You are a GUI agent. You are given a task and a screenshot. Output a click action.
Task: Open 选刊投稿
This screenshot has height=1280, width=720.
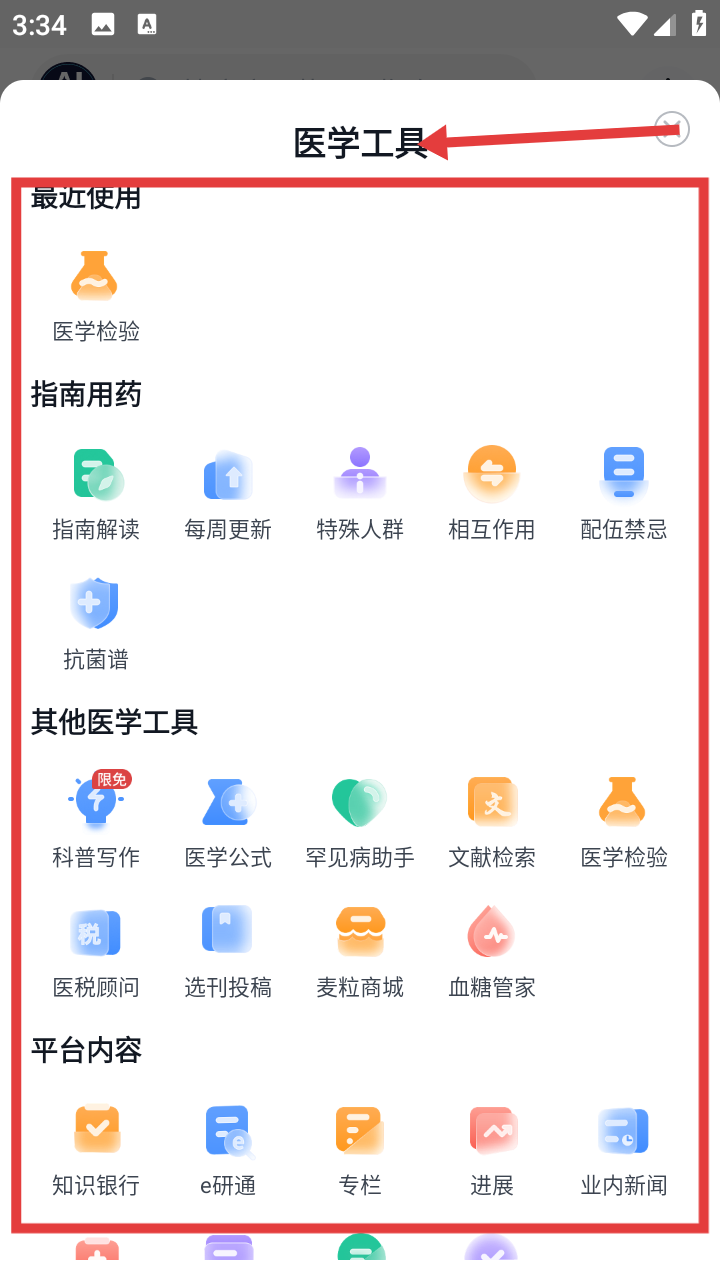(228, 952)
